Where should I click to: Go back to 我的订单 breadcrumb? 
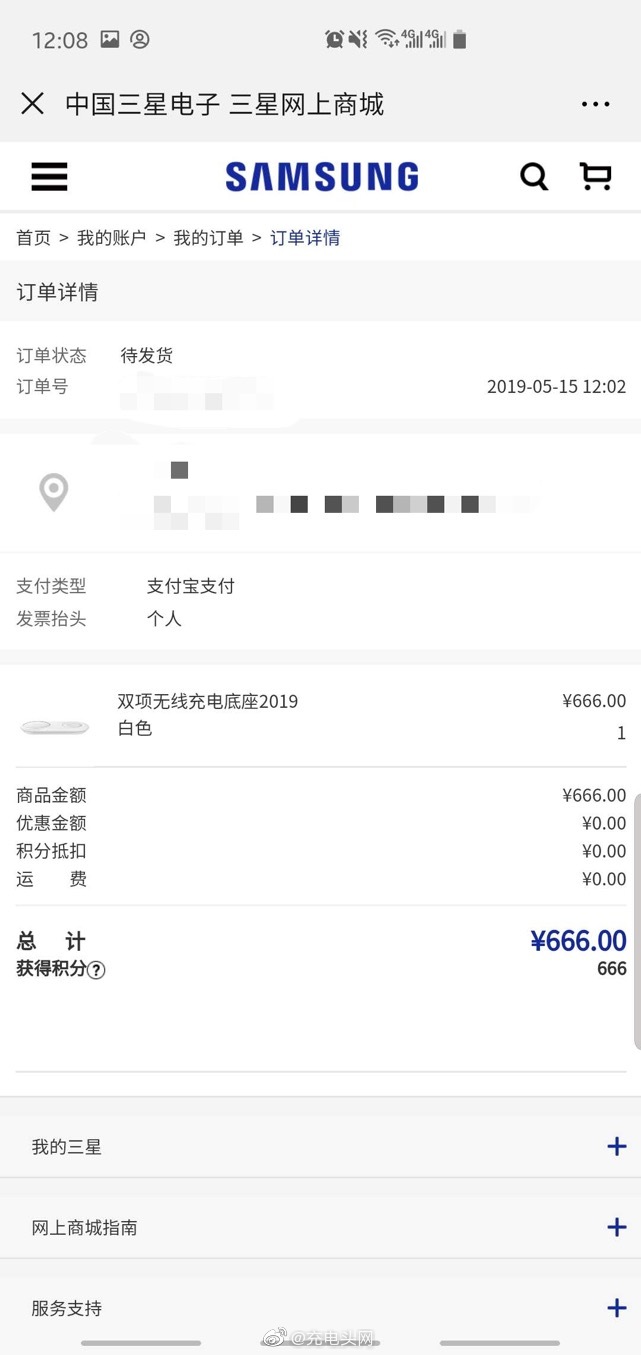tap(208, 238)
